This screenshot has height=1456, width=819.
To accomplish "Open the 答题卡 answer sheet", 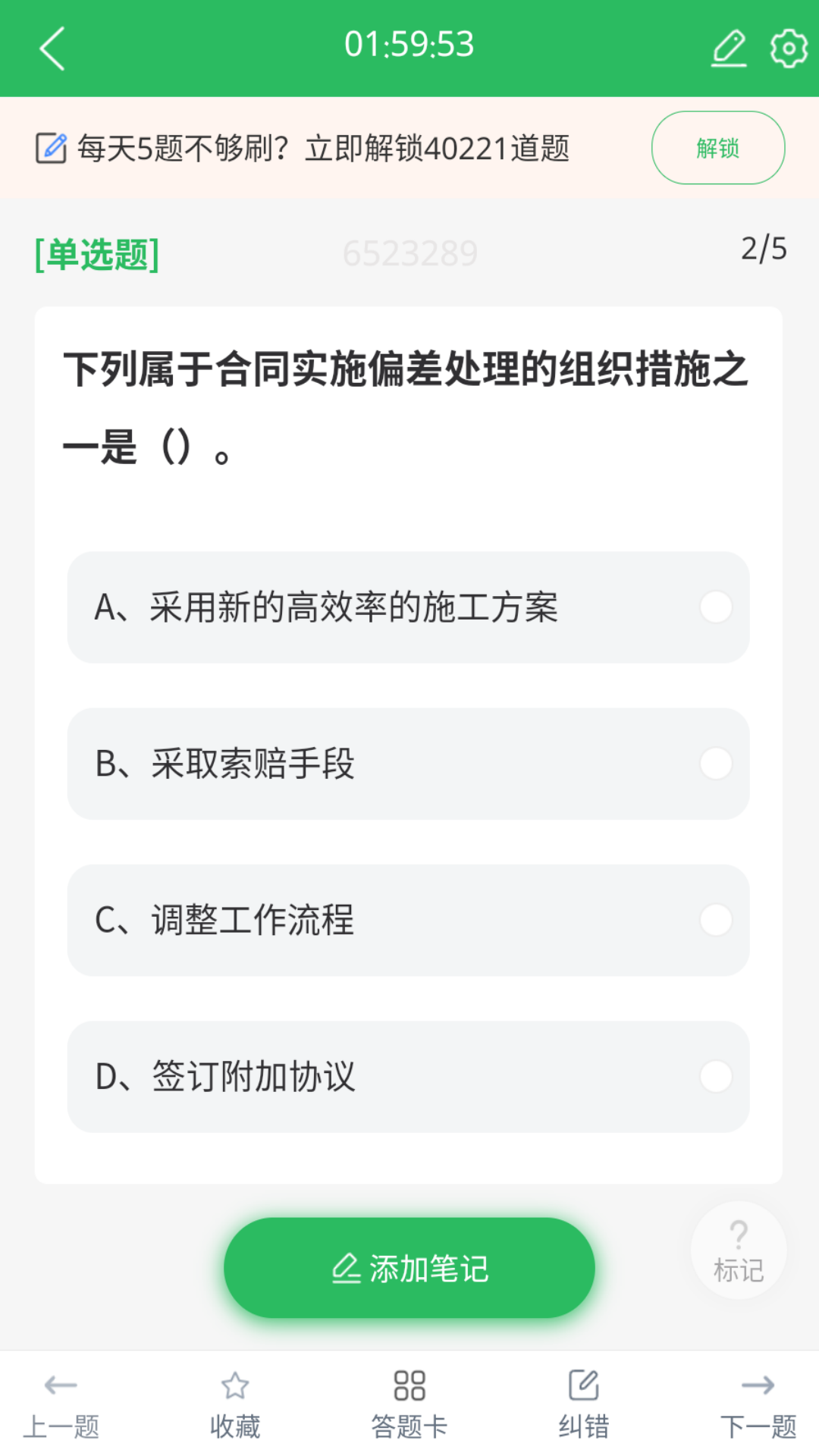I will 409,1404.
